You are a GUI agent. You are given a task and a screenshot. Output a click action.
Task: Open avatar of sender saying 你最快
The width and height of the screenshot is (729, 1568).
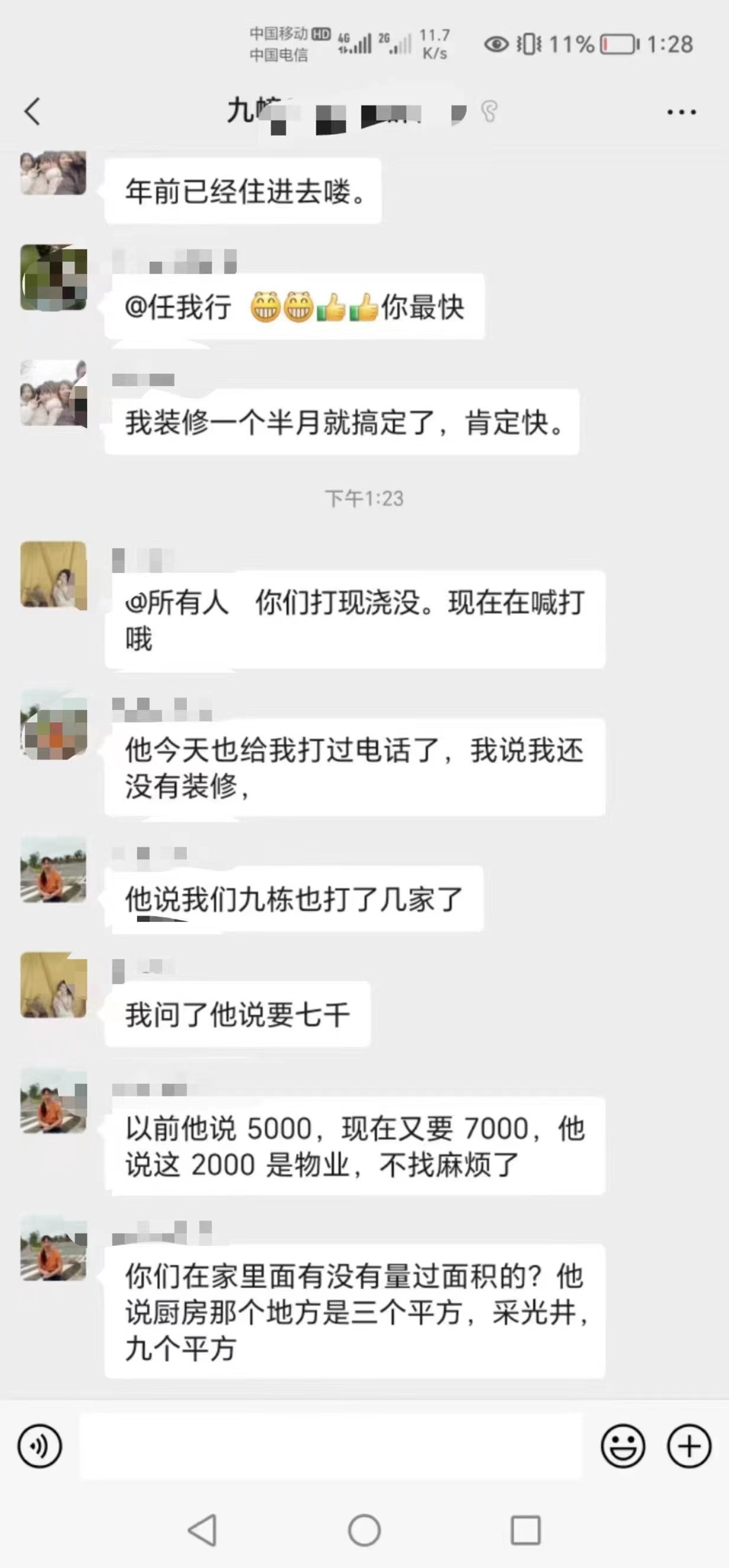pyautogui.click(x=54, y=278)
